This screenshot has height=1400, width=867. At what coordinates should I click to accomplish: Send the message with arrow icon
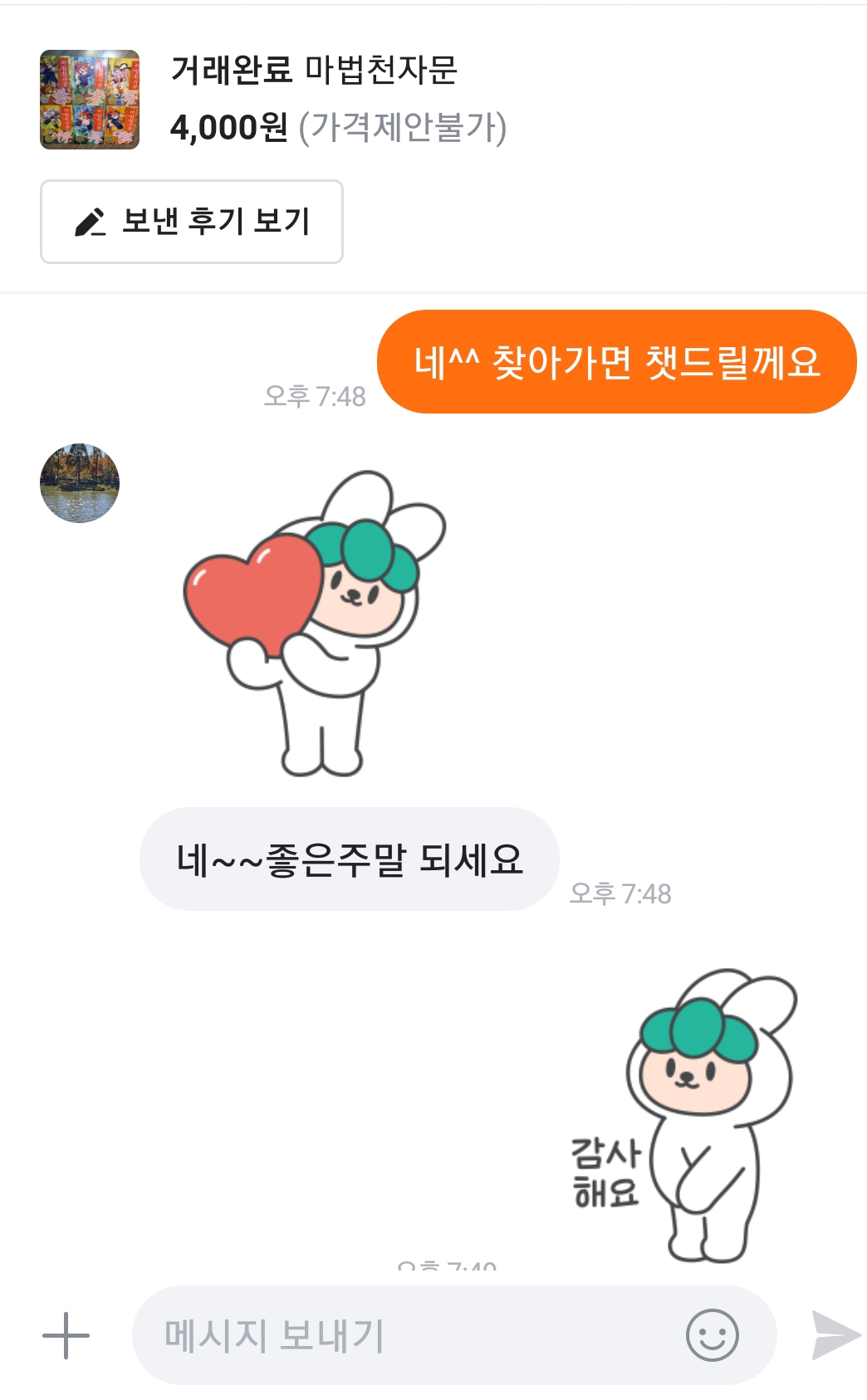pyautogui.click(x=835, y=1335)
